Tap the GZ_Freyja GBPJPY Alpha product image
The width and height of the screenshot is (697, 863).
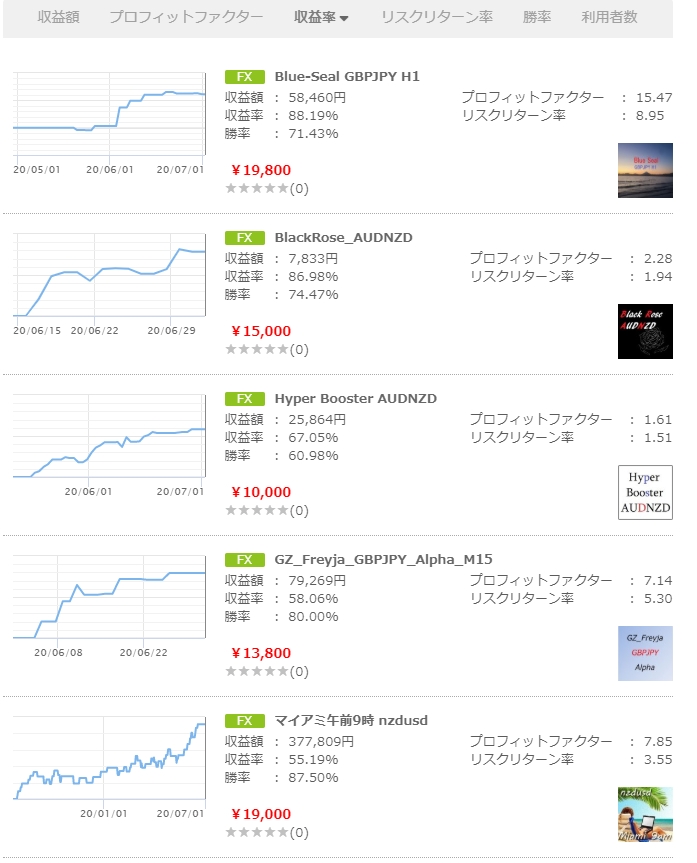point(645,653)
